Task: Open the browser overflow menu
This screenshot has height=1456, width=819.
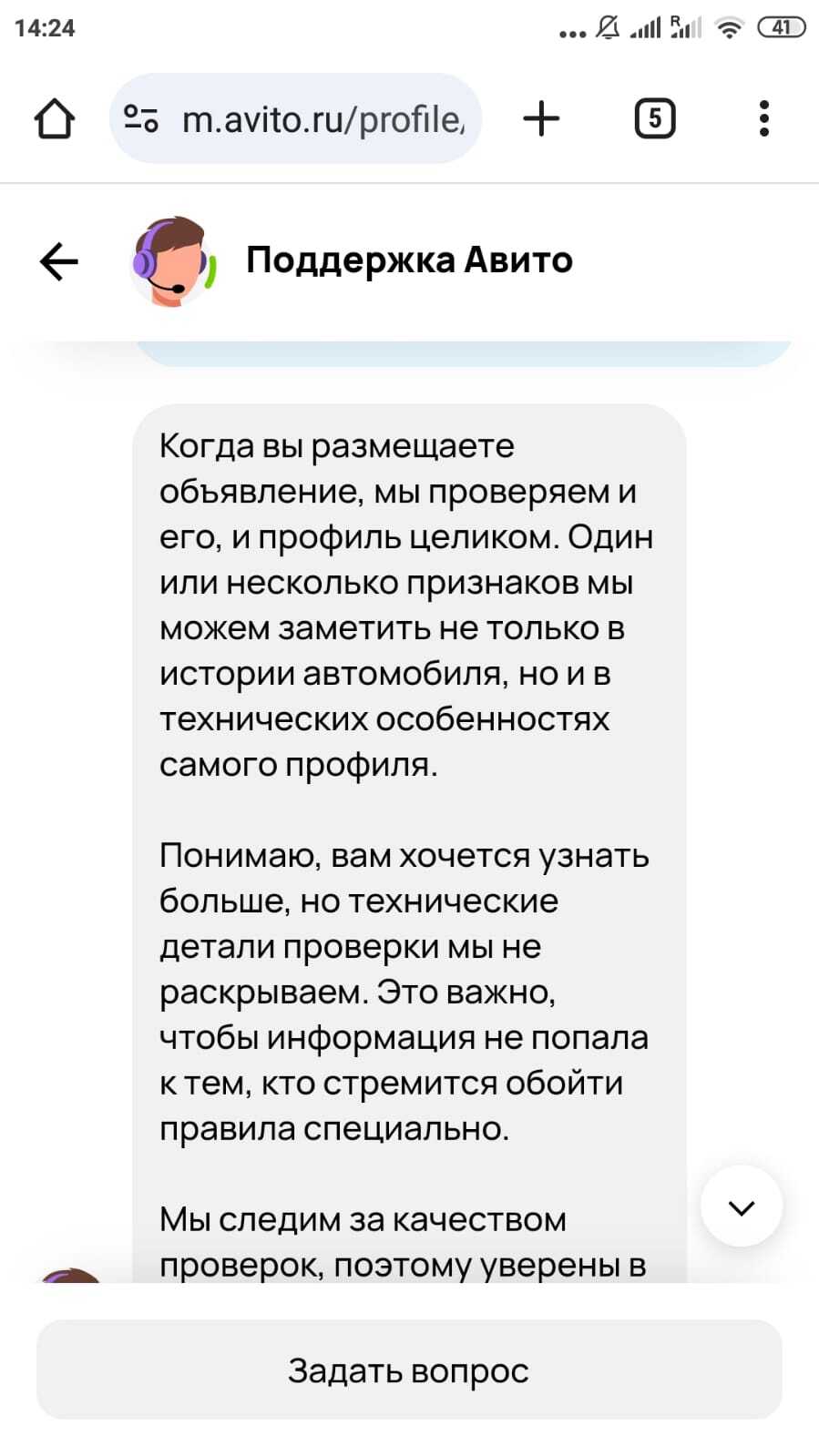Action: (x=763, y=118)
